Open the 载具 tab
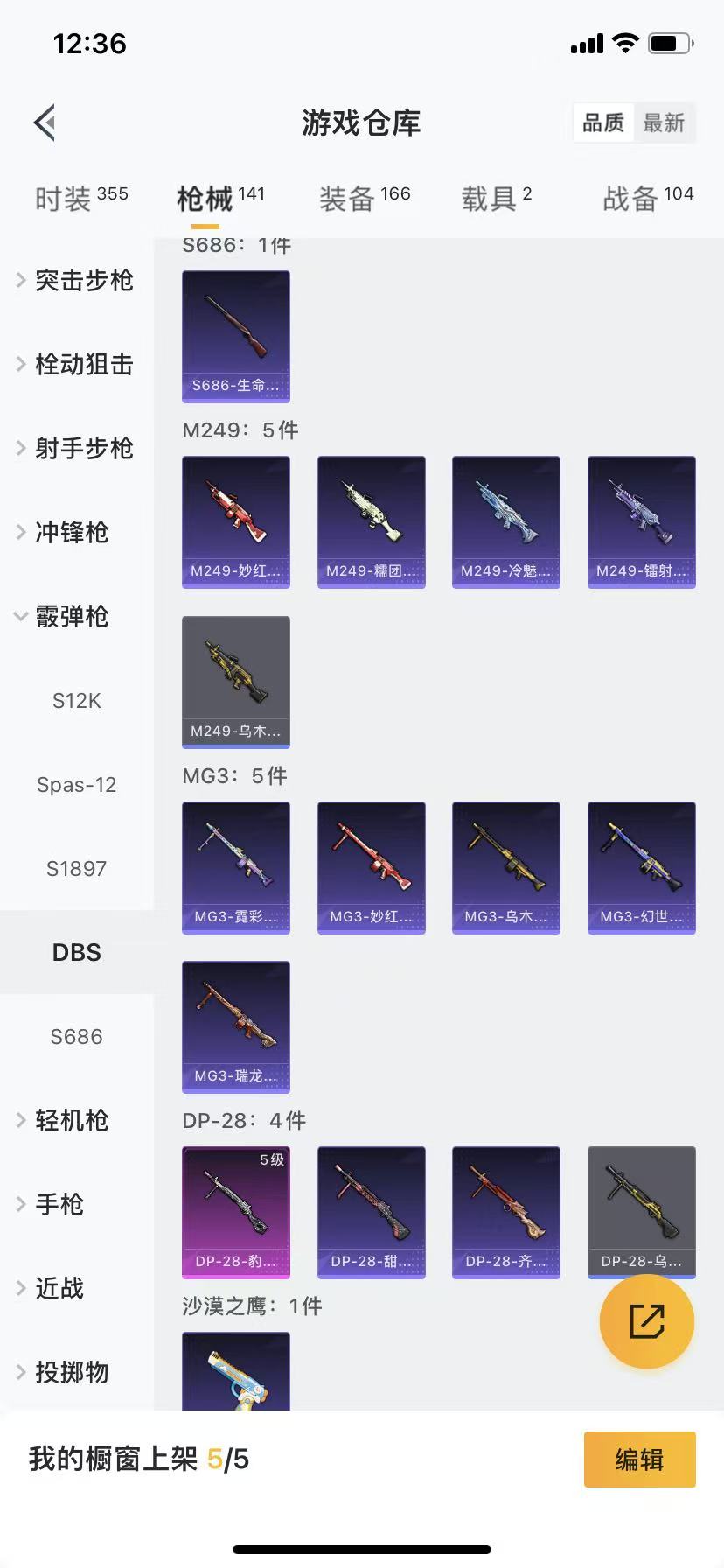 (x=497, y=199)
